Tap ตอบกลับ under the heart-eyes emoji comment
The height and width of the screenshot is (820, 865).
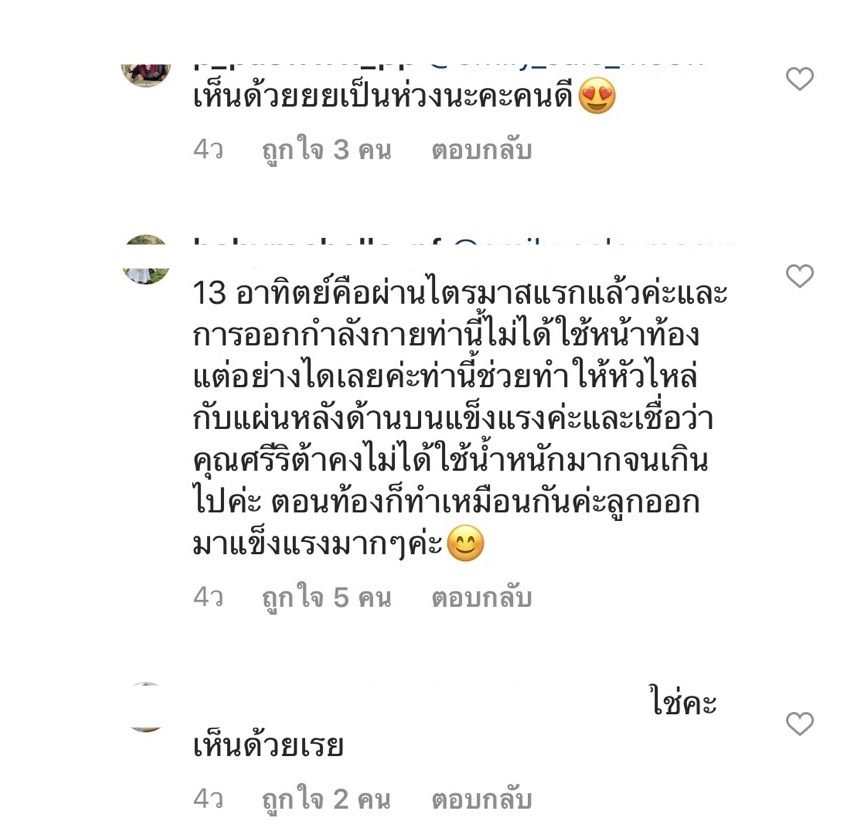(481, 151)
